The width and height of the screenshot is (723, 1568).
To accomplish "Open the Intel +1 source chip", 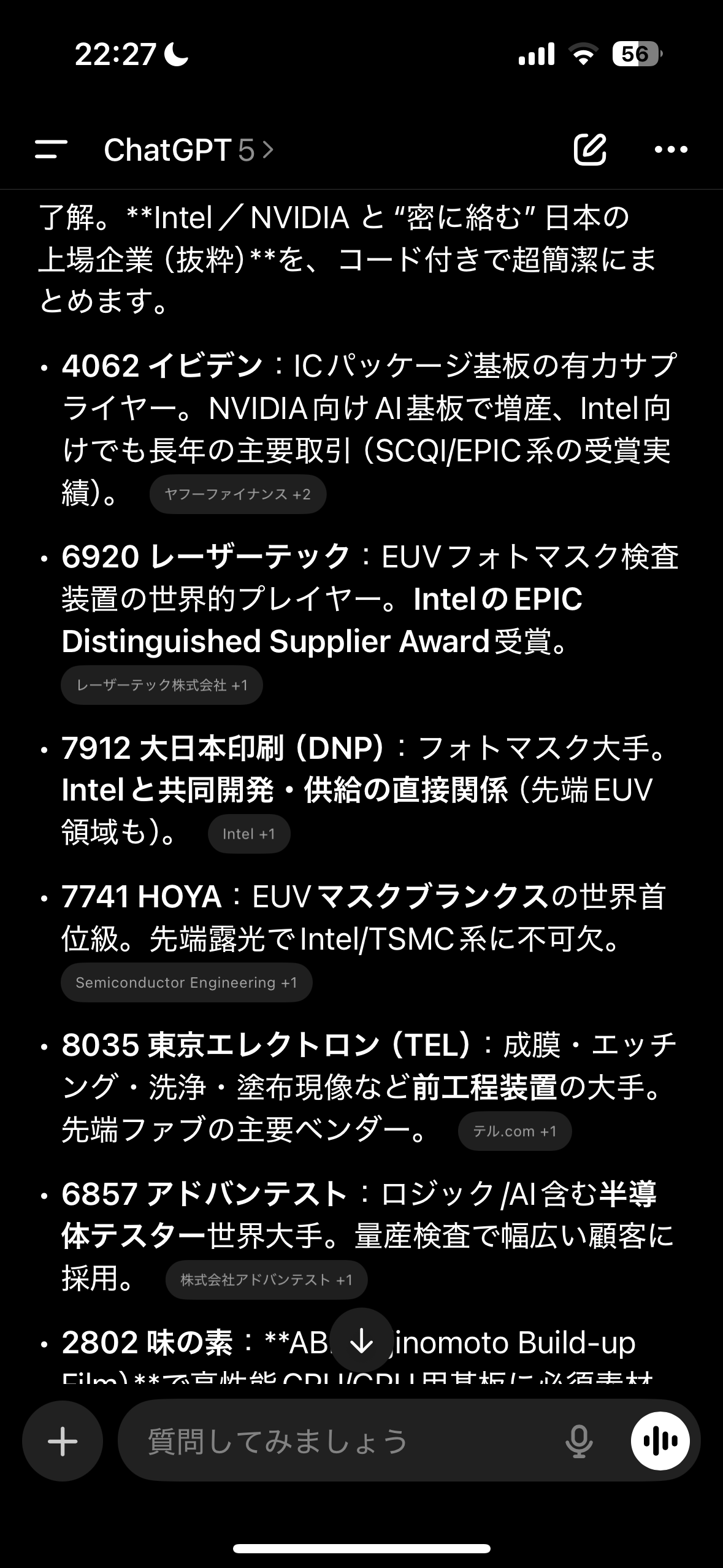I will [x=249, y=834].
